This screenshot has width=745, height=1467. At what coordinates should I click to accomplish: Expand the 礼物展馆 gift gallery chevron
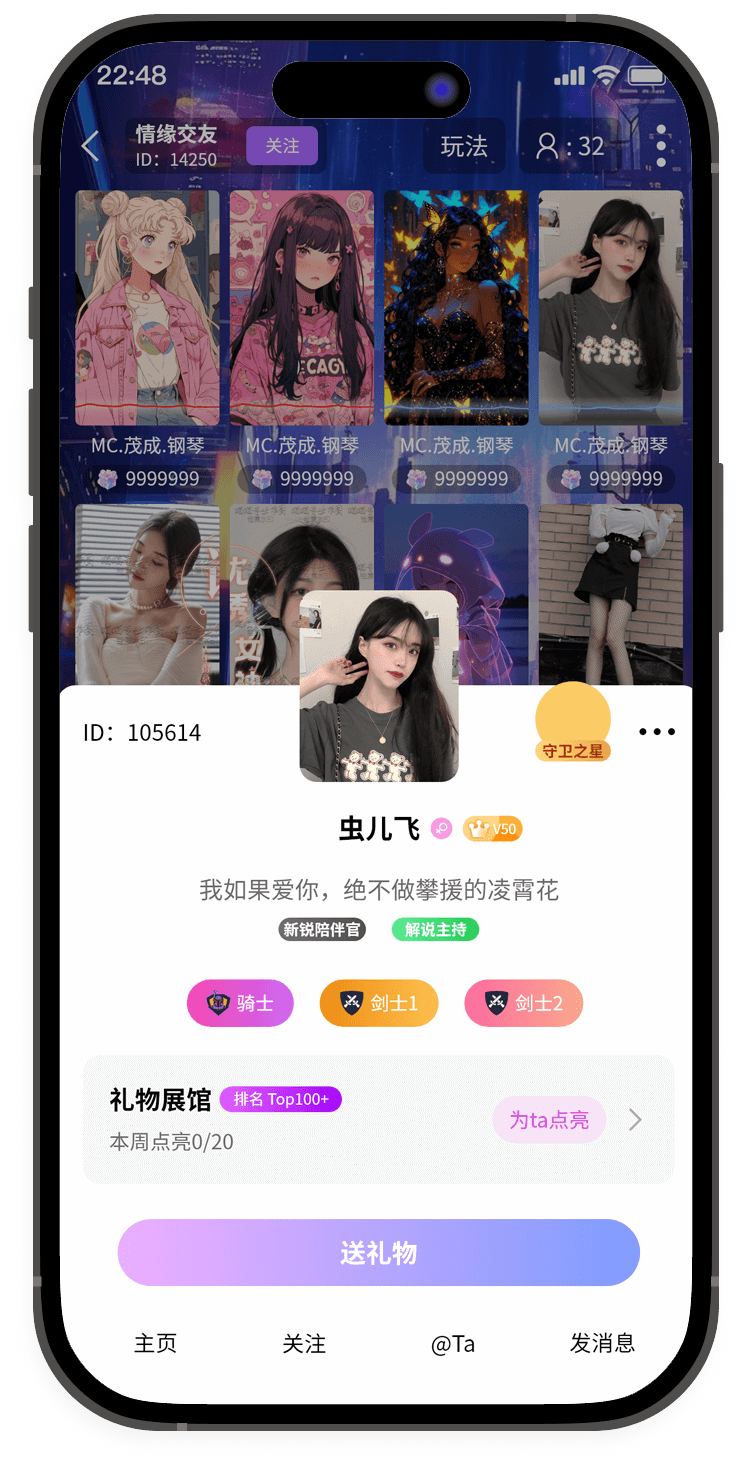pos(635,1120)
